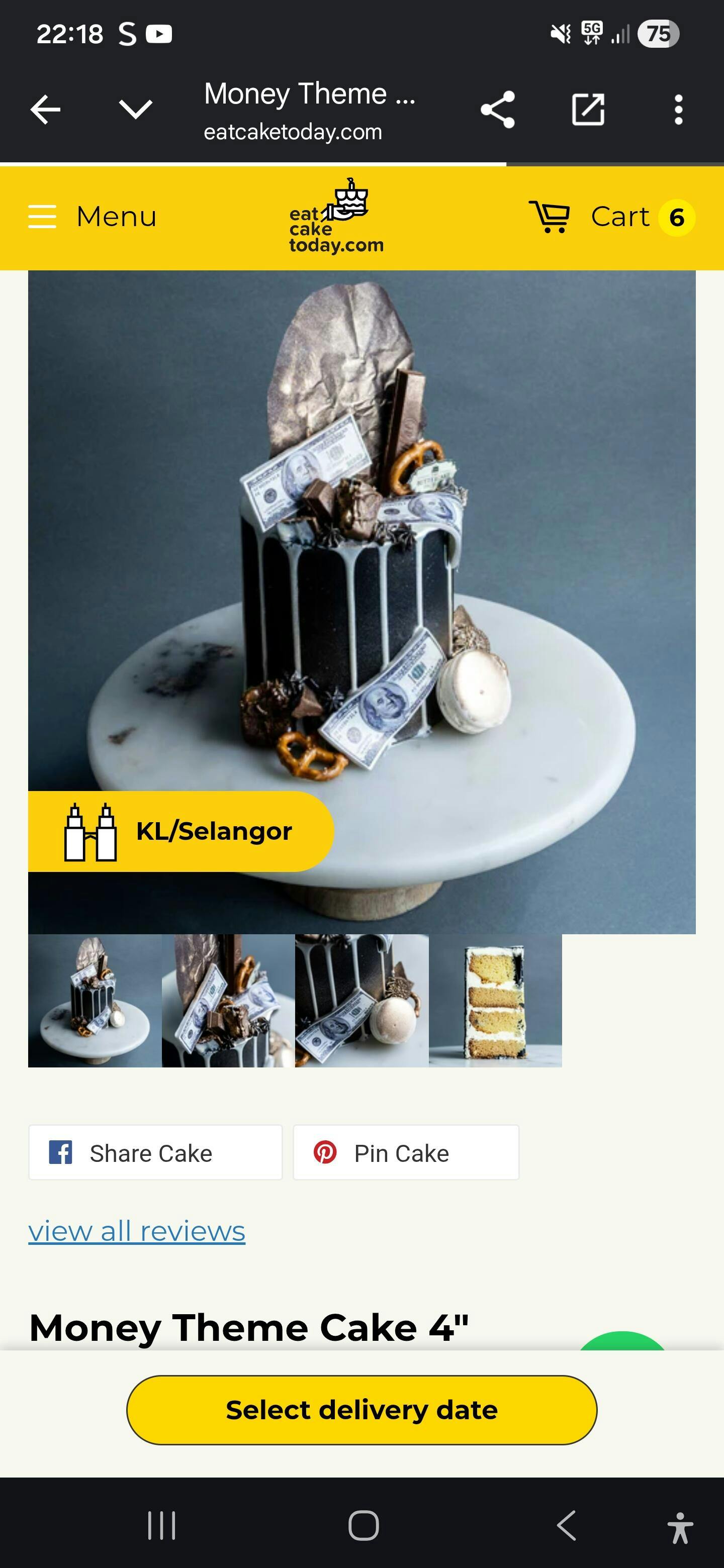Select the close-up topper thumbnail
This screenshot has width=724, height=1568.
point(228,1000)
